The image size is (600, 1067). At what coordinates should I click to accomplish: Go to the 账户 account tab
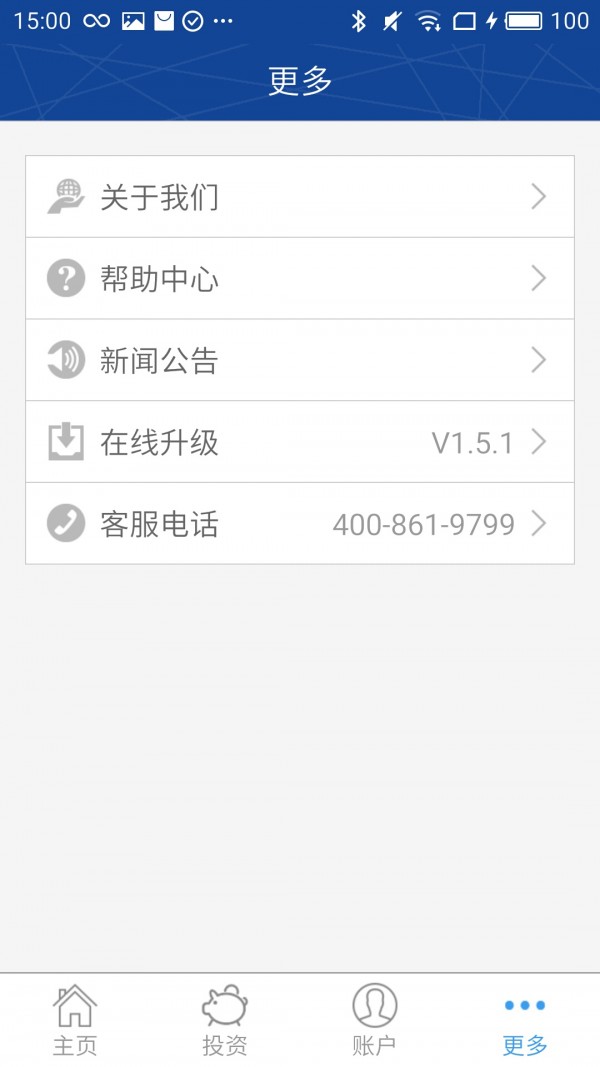(x=375, y=1020)
